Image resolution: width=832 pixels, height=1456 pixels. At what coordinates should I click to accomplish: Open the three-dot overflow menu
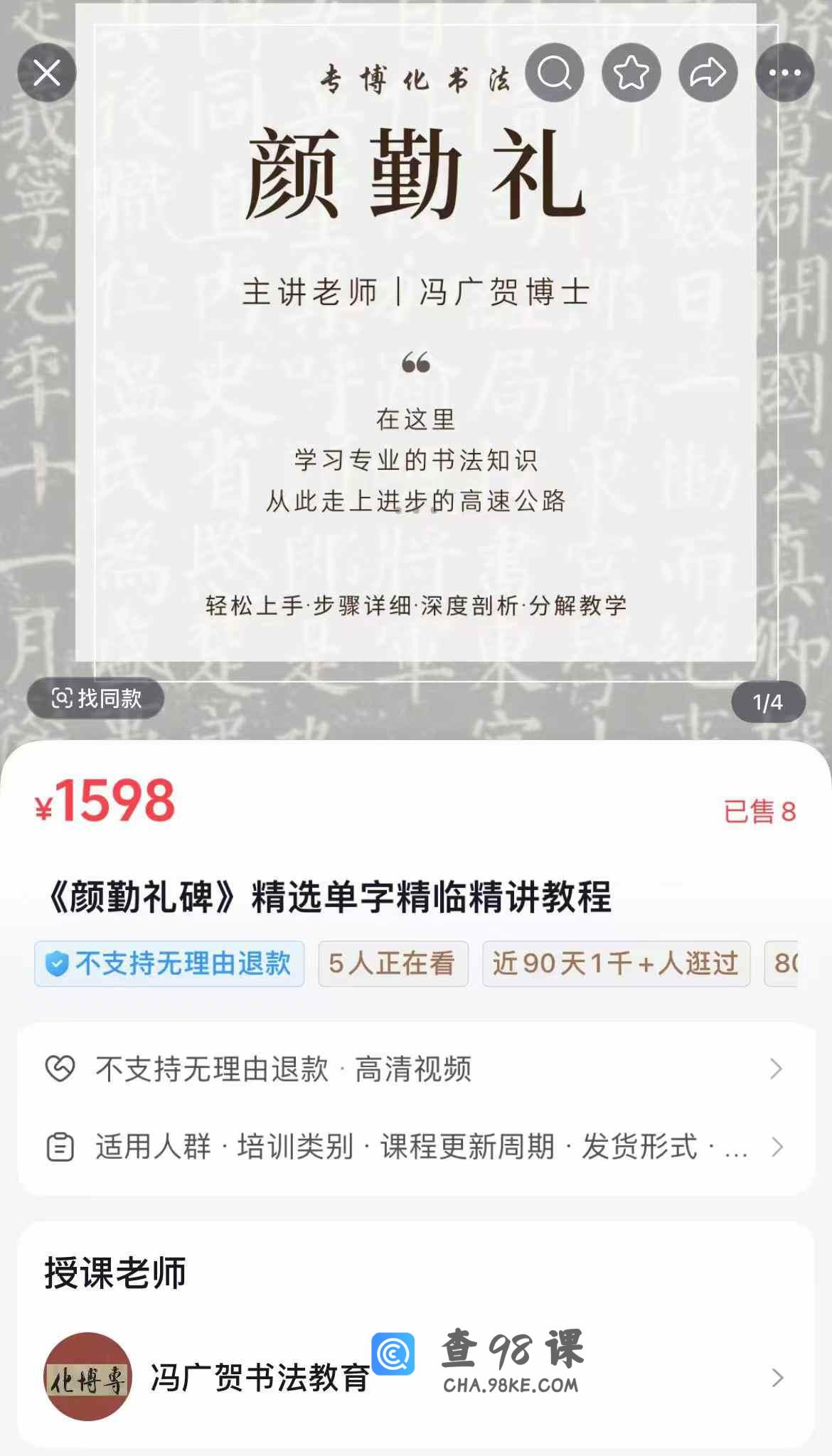[x=784, y=73]
